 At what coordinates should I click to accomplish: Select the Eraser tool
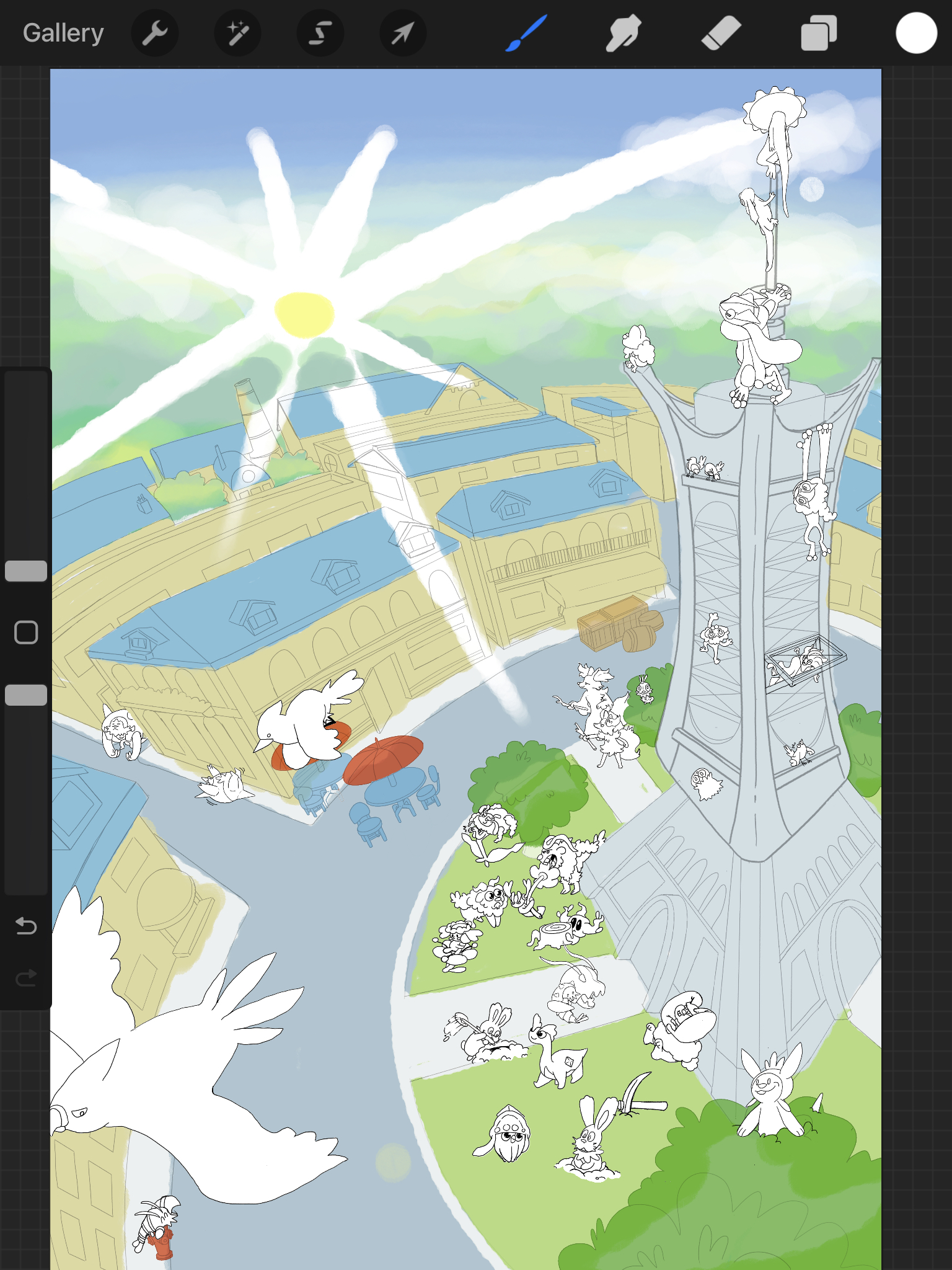coord(721,33)
